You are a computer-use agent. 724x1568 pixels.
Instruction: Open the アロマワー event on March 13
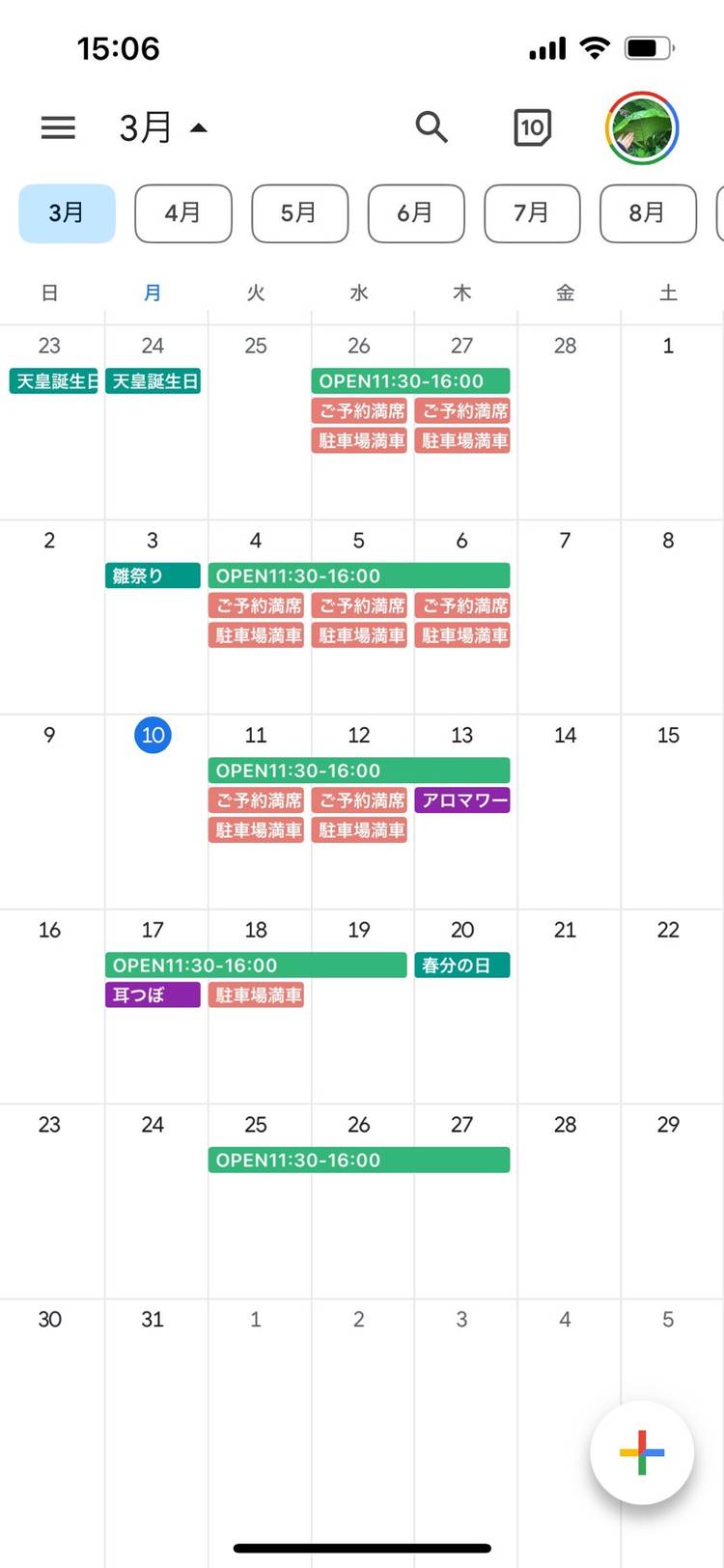(x=461, y=799)
